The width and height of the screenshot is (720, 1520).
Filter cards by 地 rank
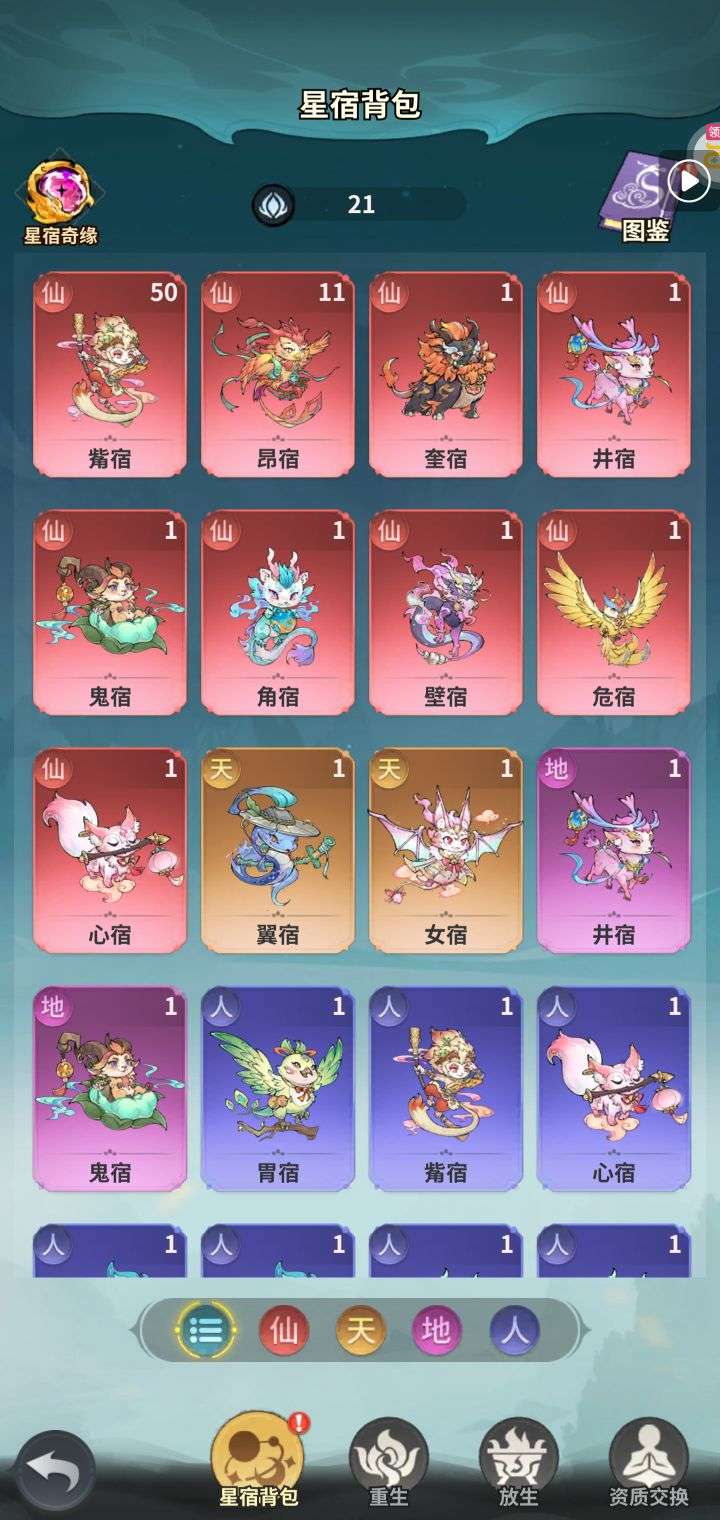(x=438, y=1331)
